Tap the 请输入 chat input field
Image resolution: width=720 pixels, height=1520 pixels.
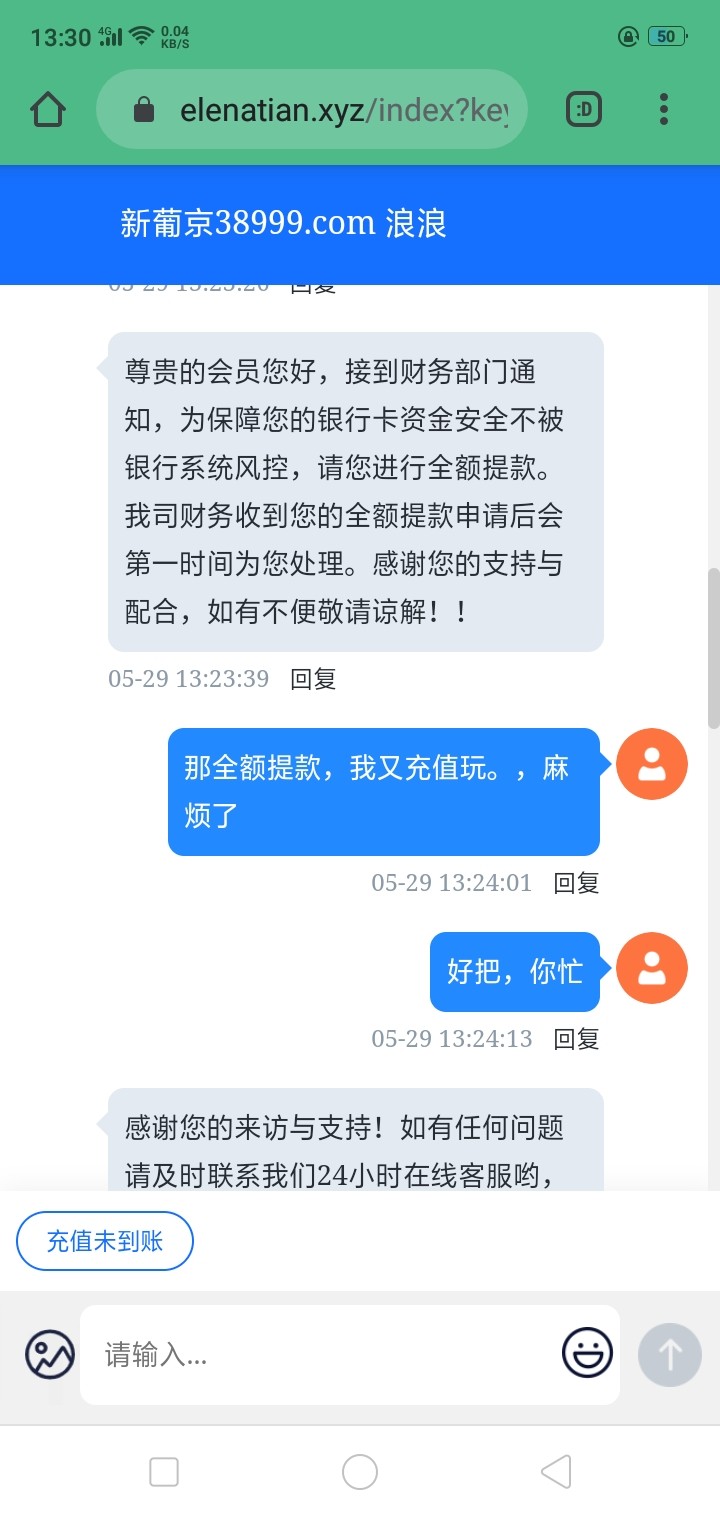300,1353
